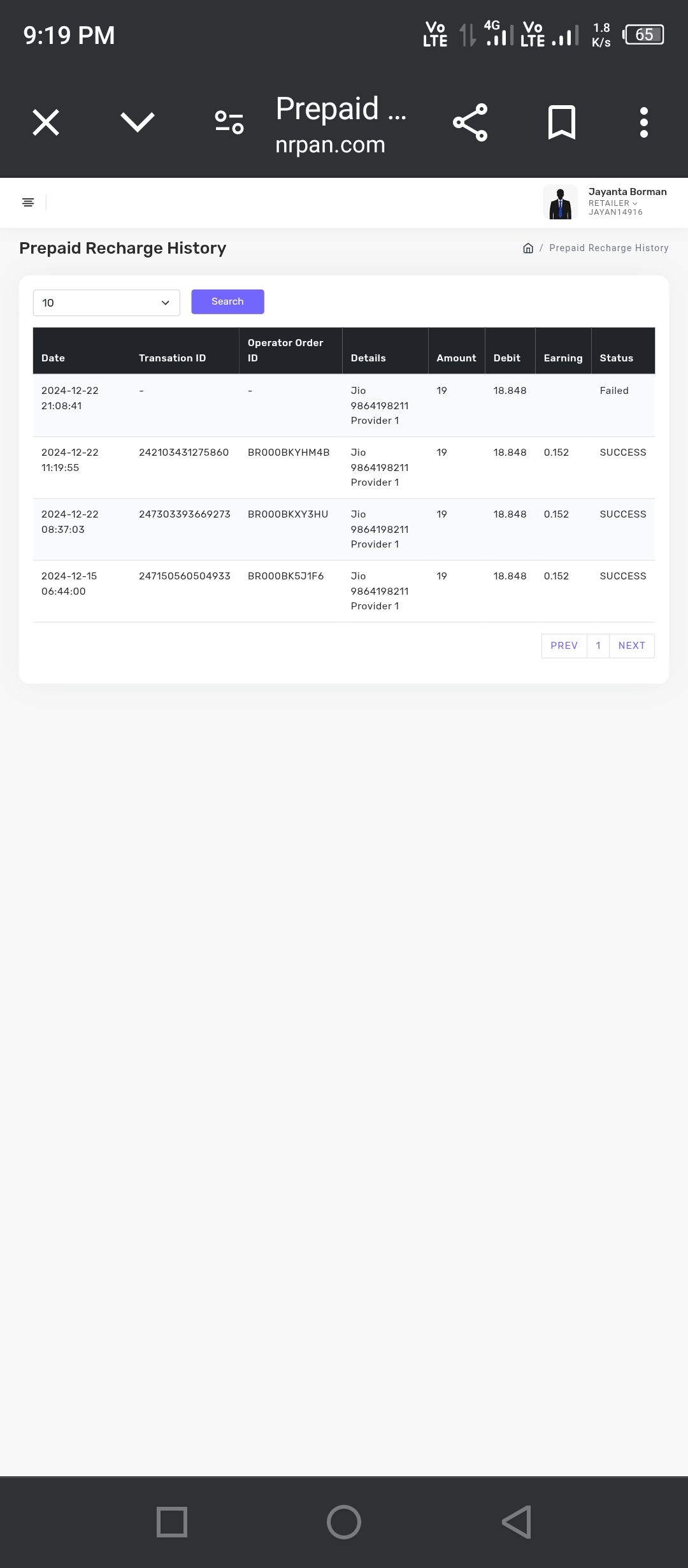The image size is (688, 1568).
Task: Tap the Search button
Action: point(227,301)
